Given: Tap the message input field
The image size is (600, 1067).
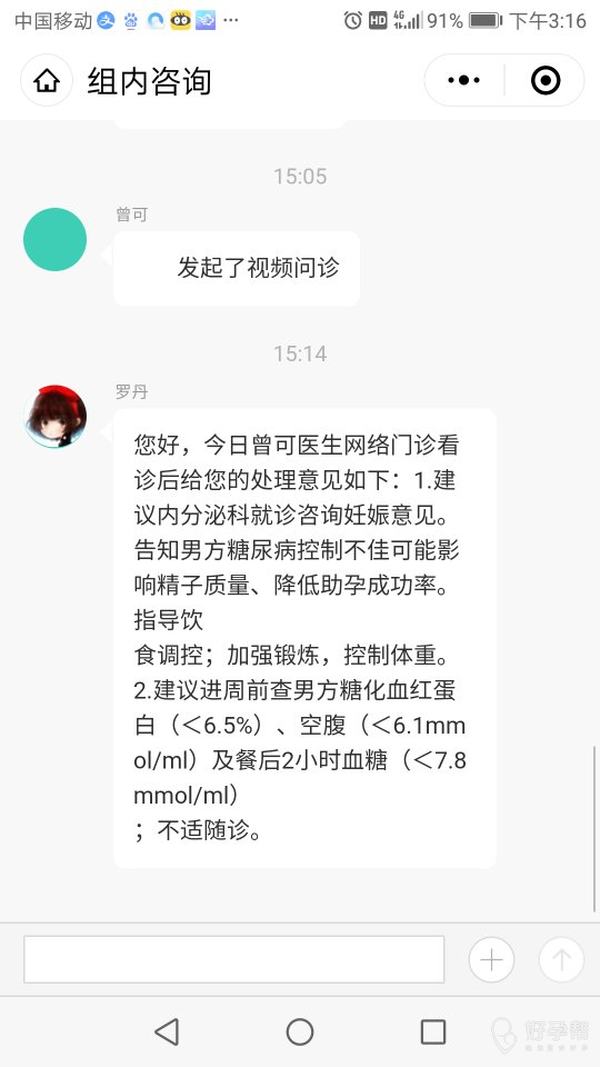Looking at the screenshot, I should 234,960.
